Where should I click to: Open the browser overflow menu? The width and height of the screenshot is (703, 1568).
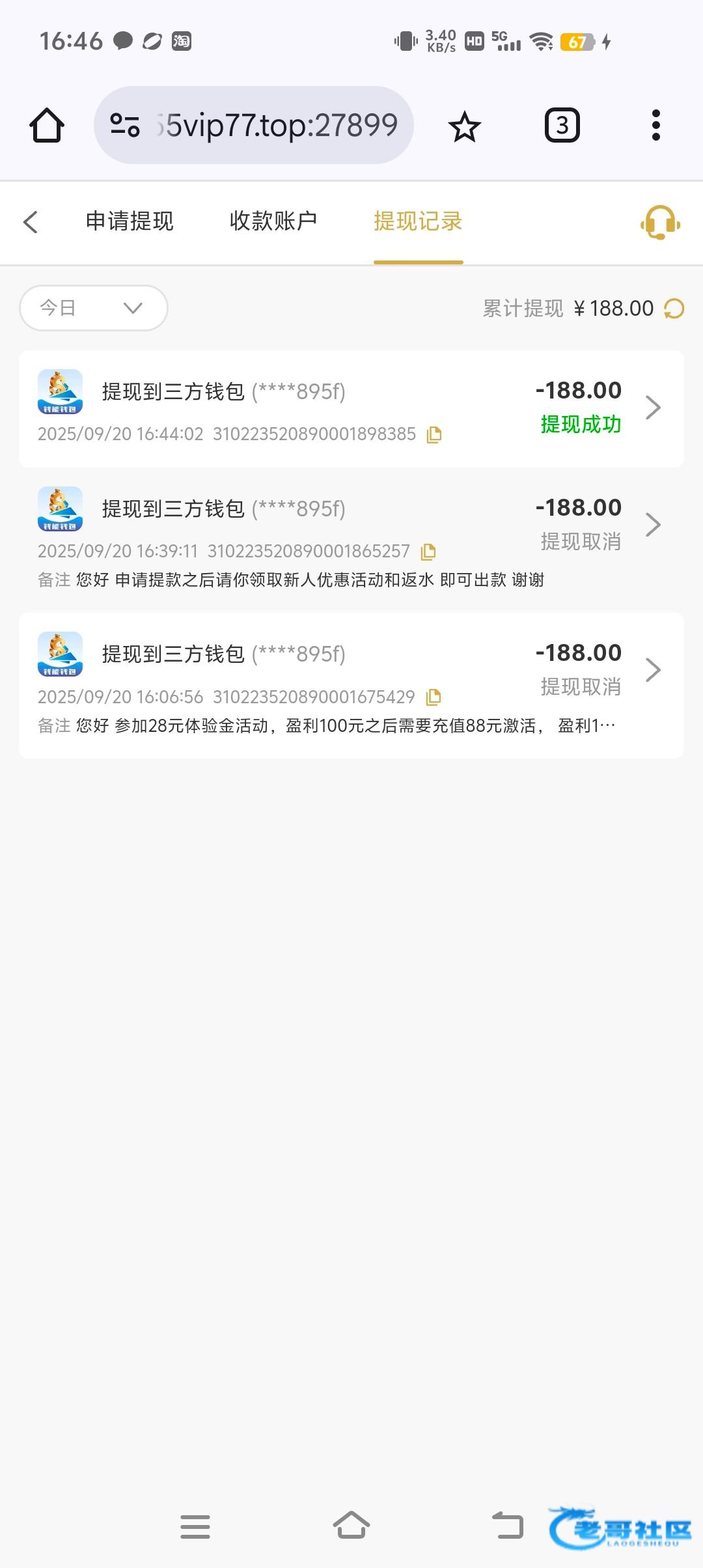click(655, 125)
